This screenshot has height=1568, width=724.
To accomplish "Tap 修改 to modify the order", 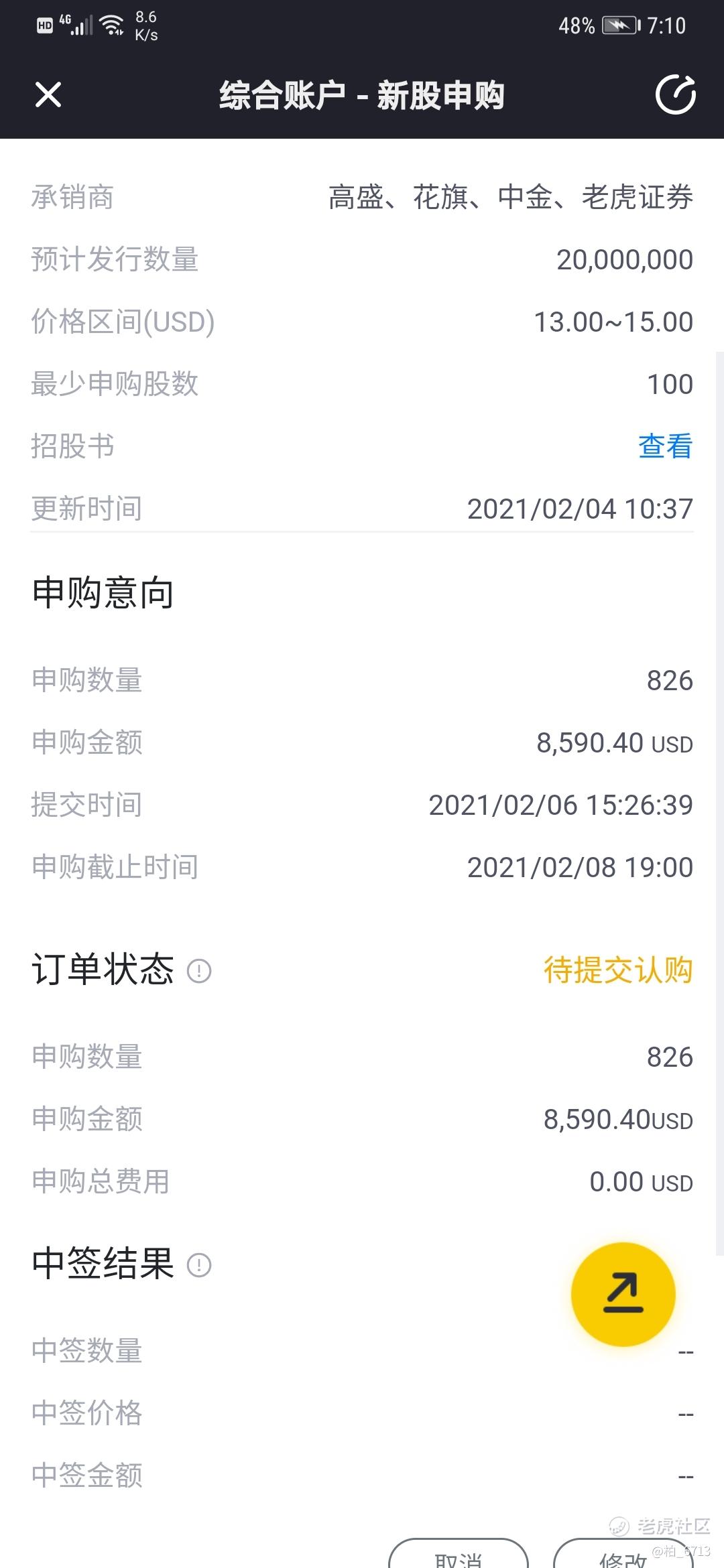I will [x=623, y=1555].
